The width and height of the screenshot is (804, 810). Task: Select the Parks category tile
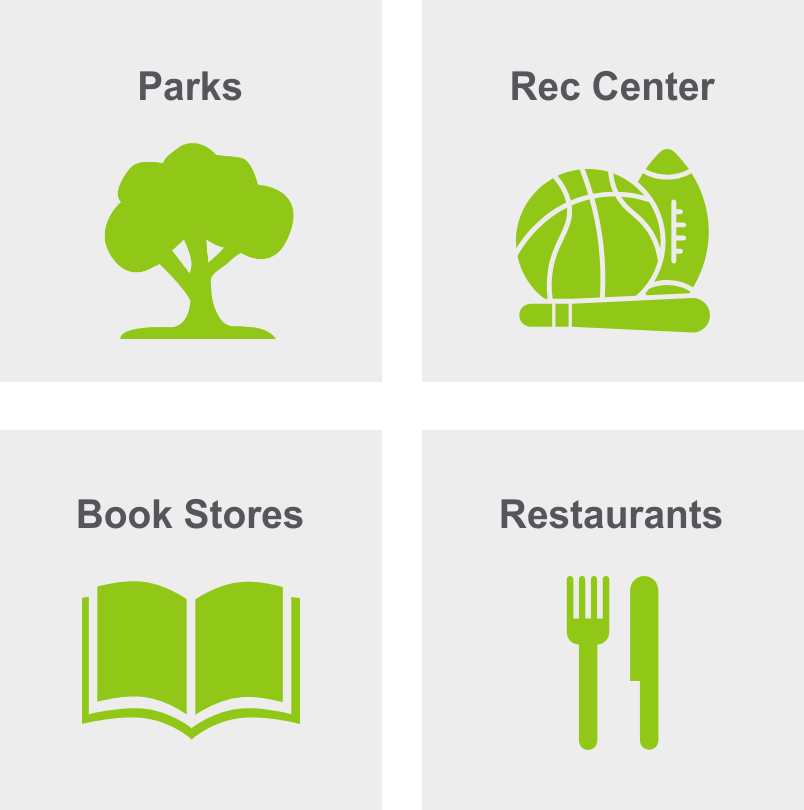click(x=190, y=190)
